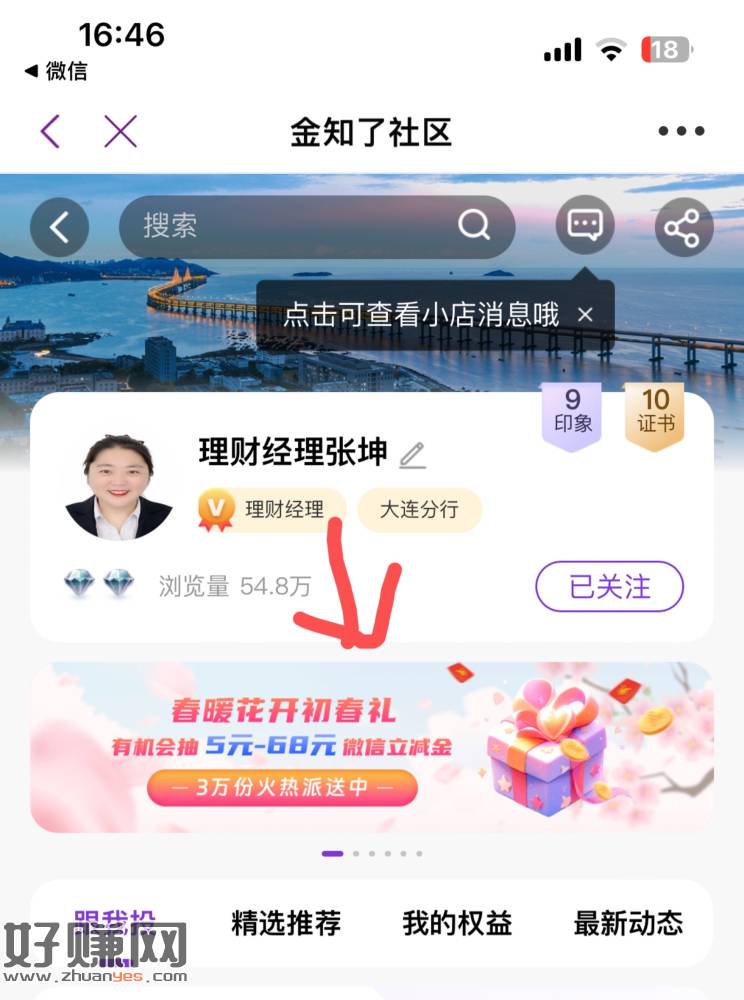The image size is (744, 1000).
Task: View the 9 印象 badge
Action: coord(573,414)
